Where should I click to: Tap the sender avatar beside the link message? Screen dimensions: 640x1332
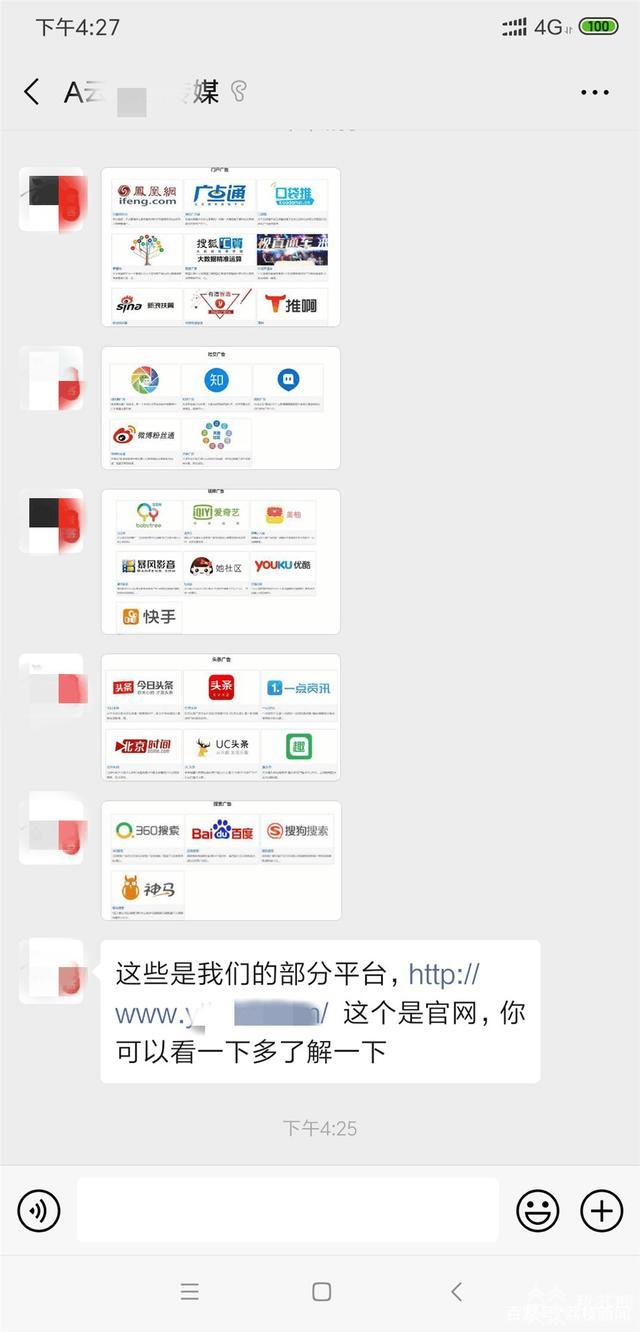(51, 971)
